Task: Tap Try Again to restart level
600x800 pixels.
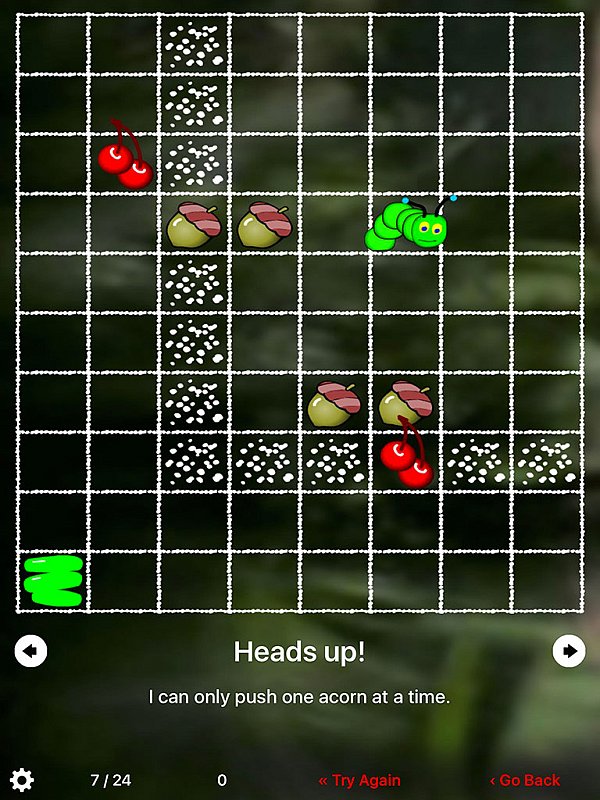Action: pos(359,780)
